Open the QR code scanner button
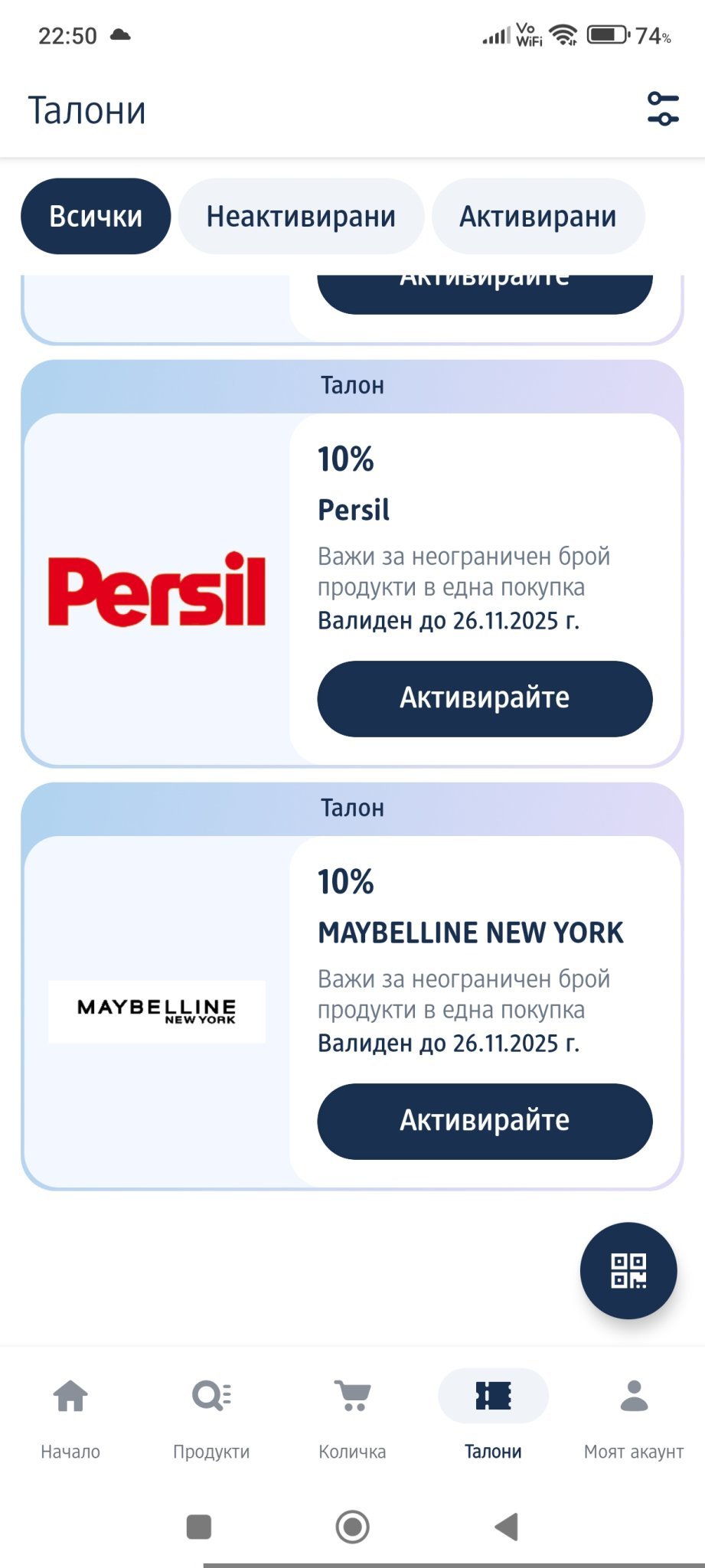Image resolution: width=705 pixels, height=1568 pixels. pos(628,1270)
